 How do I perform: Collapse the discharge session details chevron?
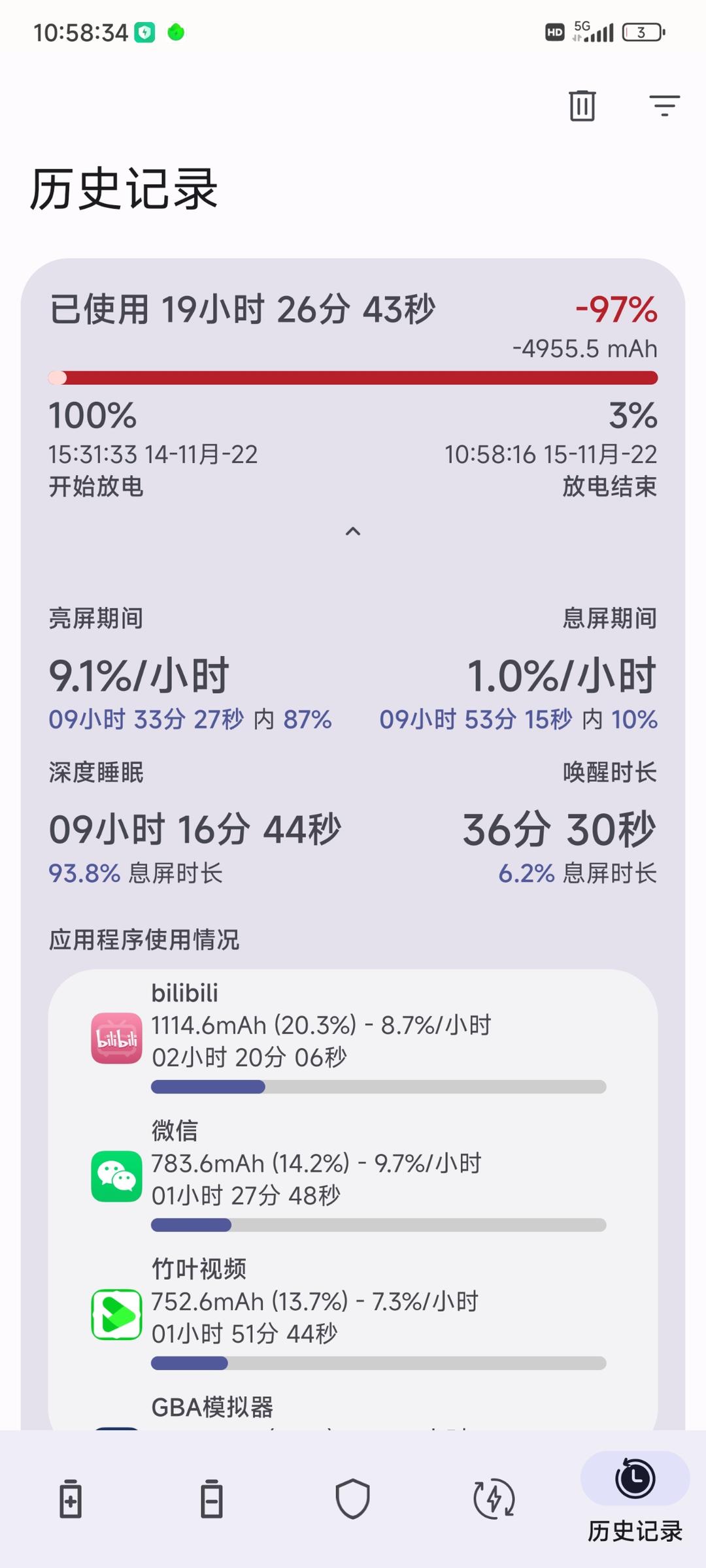353,531
